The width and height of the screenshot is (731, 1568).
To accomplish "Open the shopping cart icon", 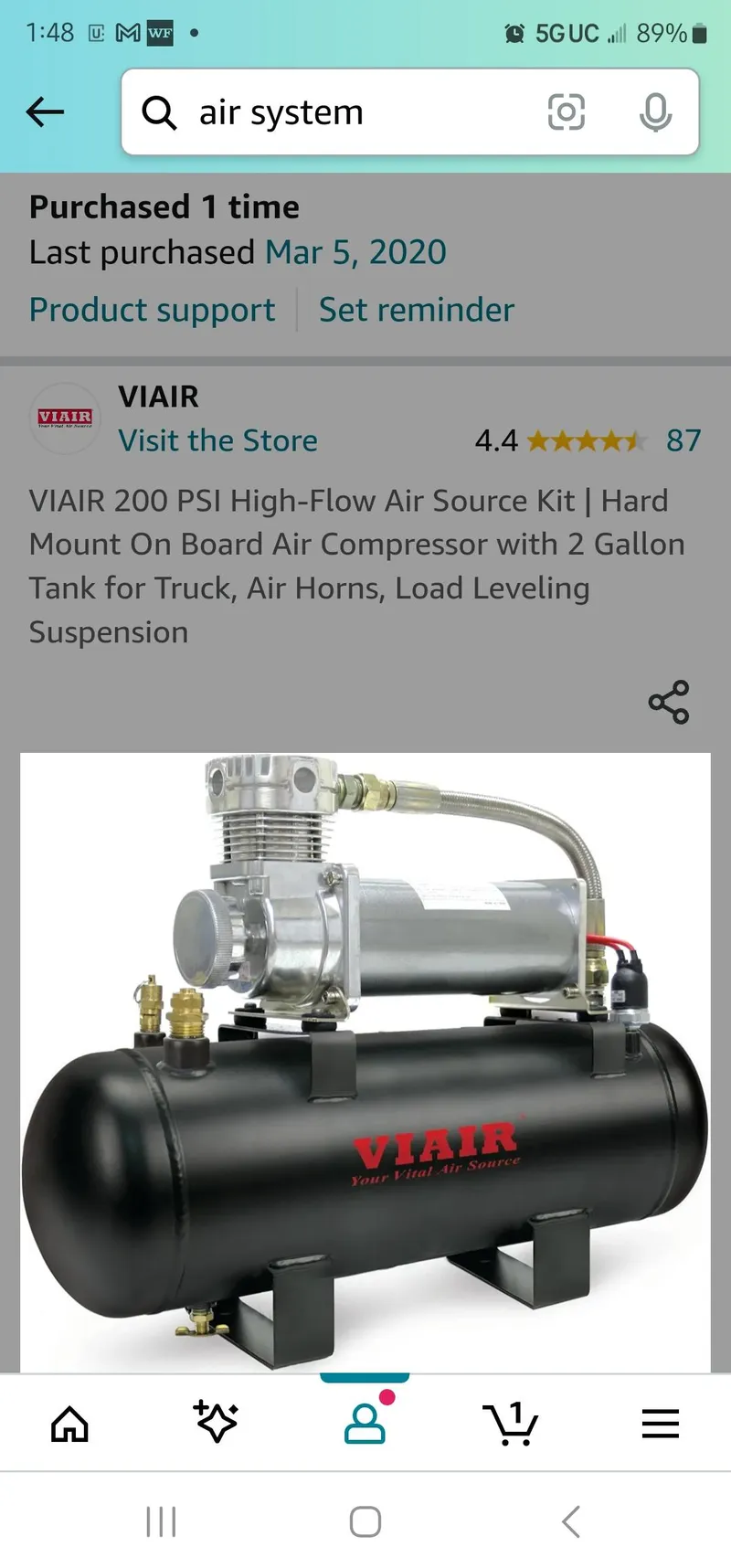I will 513,1423.
